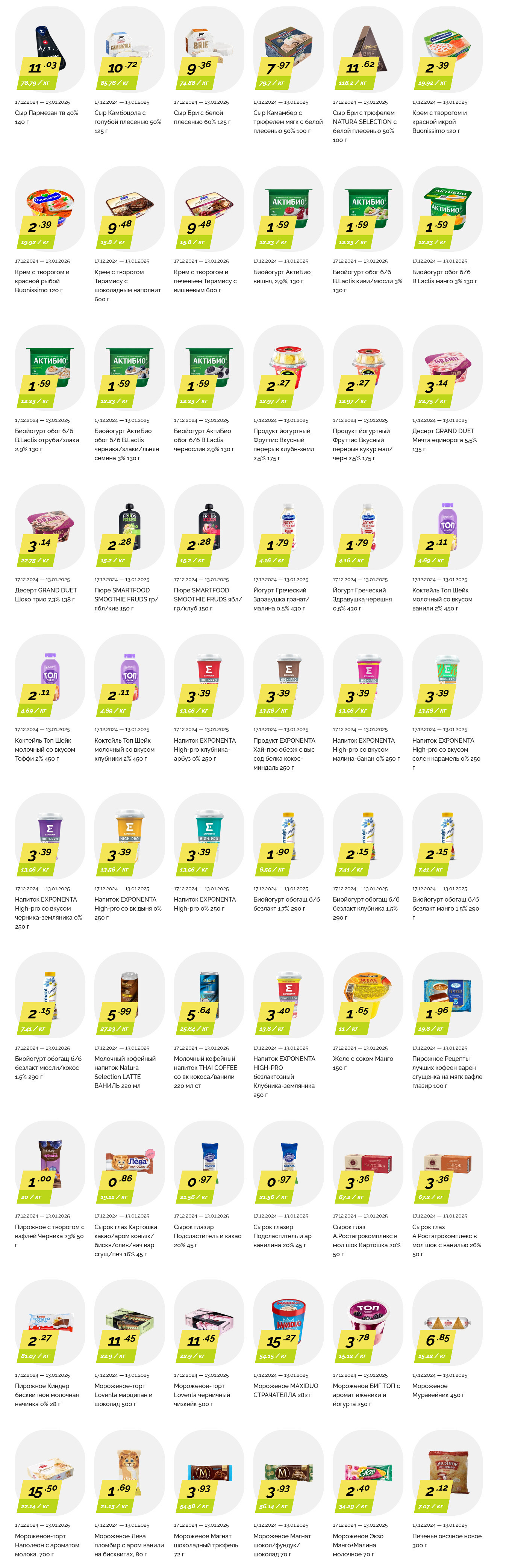Viewport: 506px width, 1568px height.
Task: Select Мороженое MAXIDUO СТРАЧАТЕЛЛА 282 г
Action: (x=288, y=1323)
